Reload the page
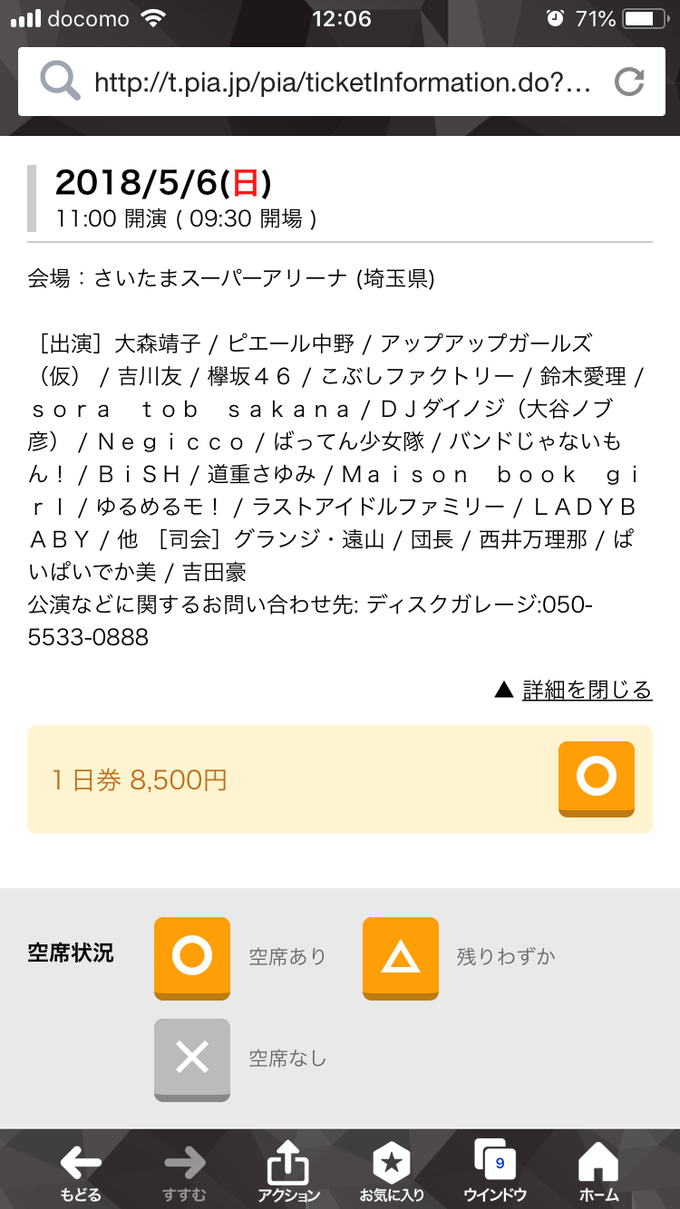 click(629, 82)
